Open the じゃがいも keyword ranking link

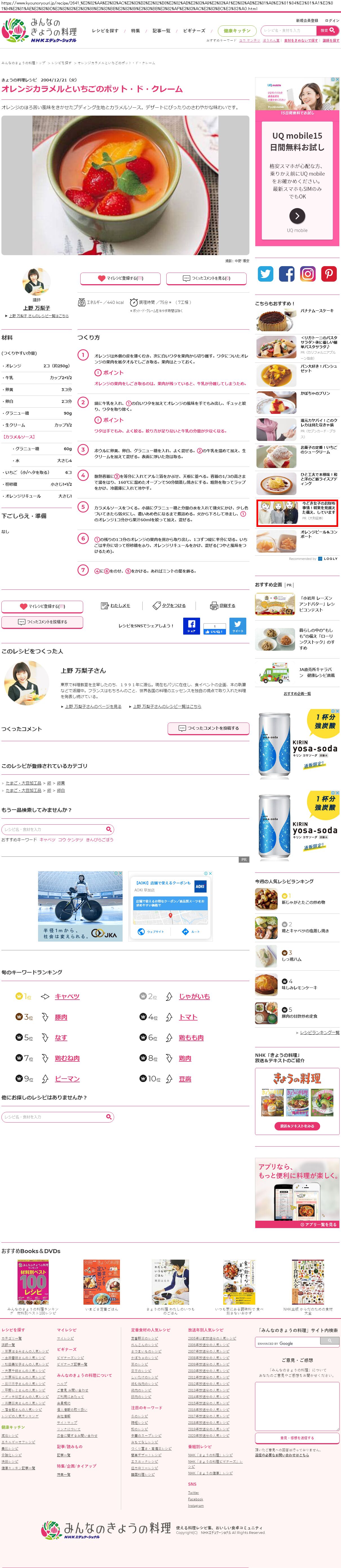click(194, 997)
